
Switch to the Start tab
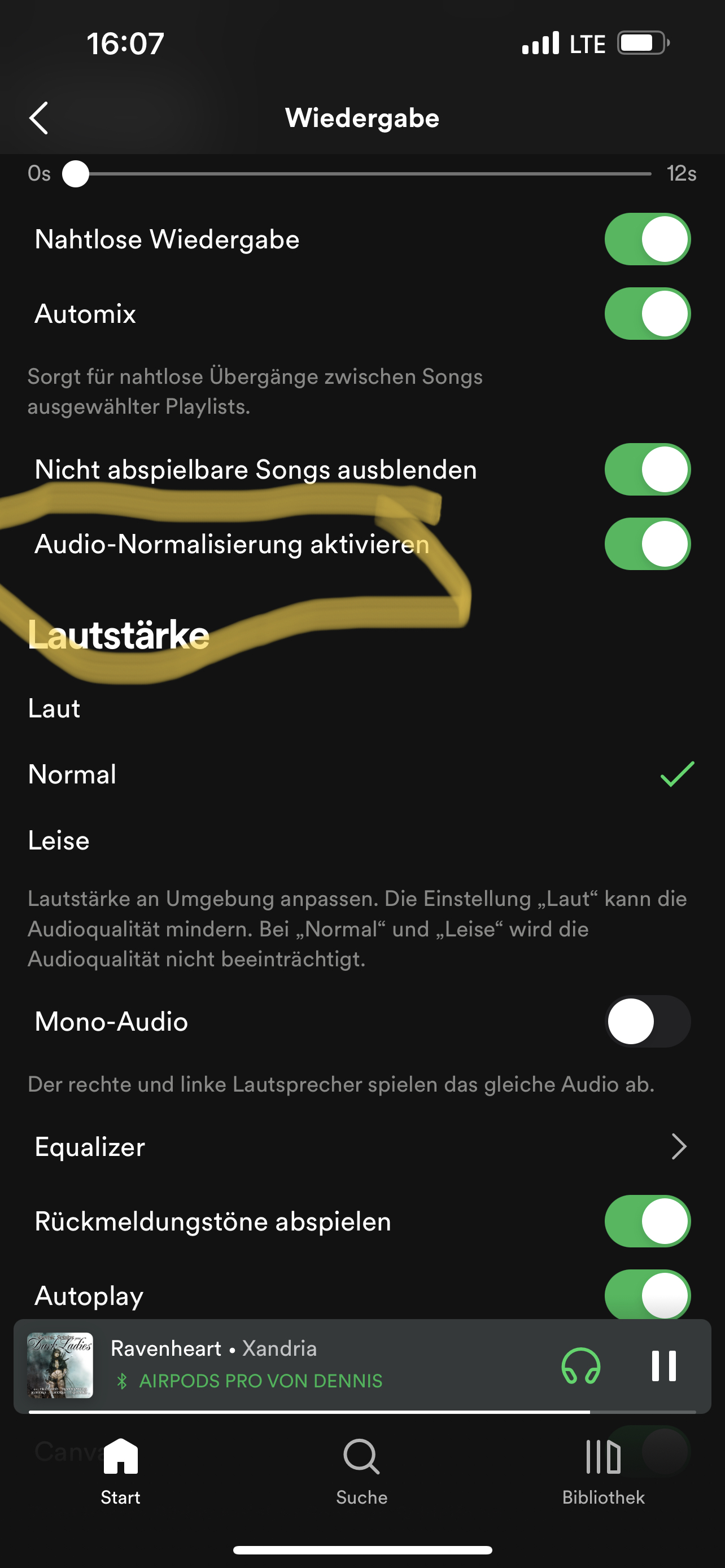(120, 1469)
